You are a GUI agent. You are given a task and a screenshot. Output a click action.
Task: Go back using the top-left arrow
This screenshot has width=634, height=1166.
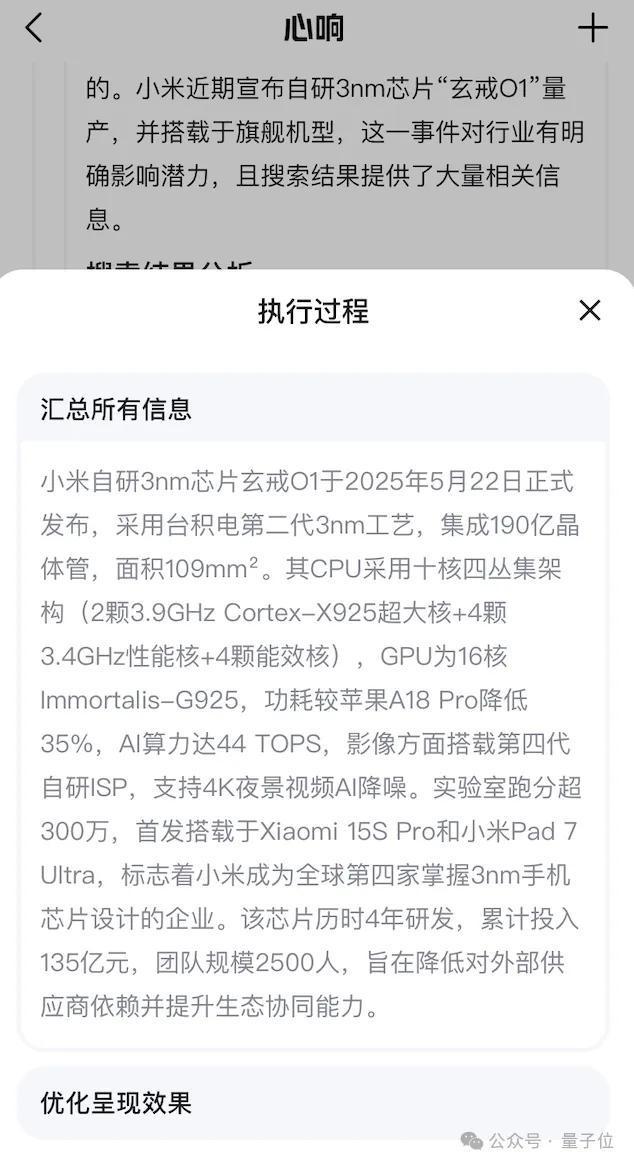[x=34, y=28]
